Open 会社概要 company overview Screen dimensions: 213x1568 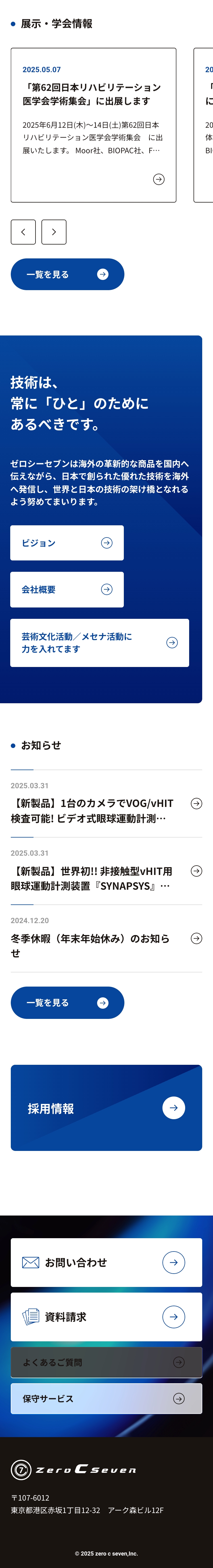[66, 589]
